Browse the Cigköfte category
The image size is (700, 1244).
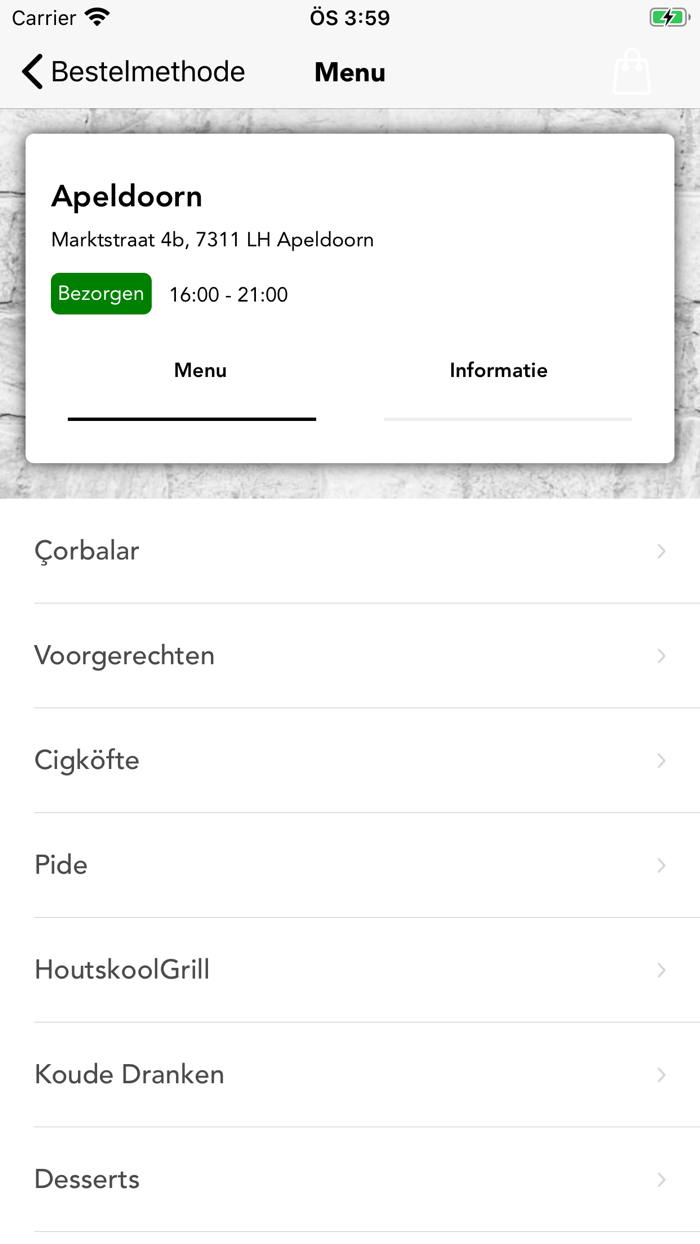coord(350,761)
